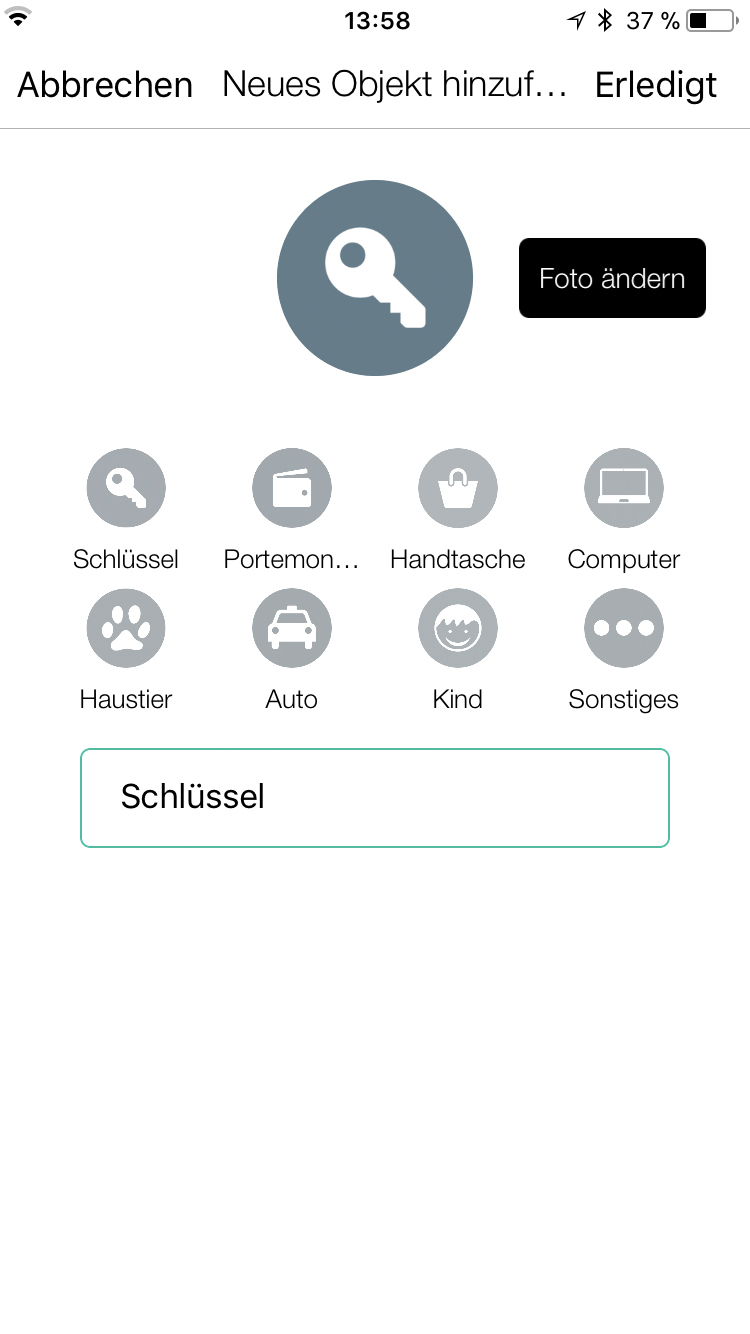The image size is (750, 1334).
Task: Select the Schlüssel key icon
Action: (126, 489)
